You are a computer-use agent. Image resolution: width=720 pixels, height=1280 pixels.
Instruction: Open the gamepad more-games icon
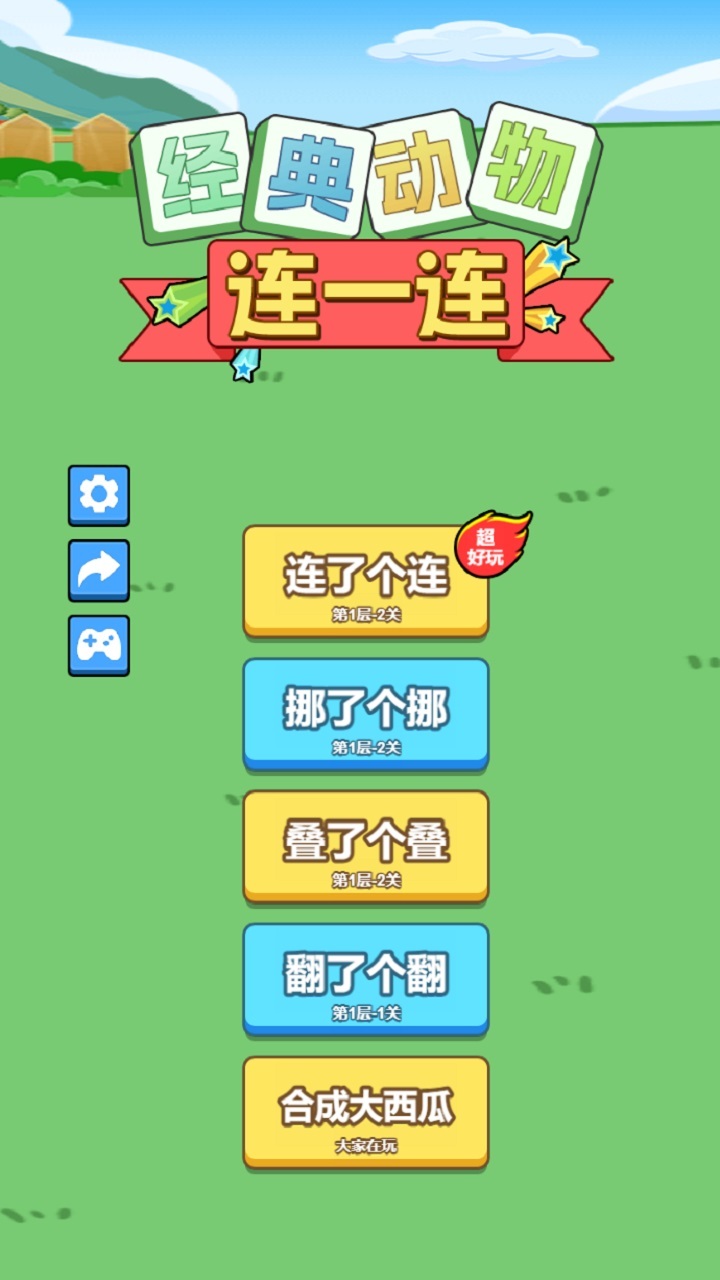pyautogui.click(x=99, y=645)
